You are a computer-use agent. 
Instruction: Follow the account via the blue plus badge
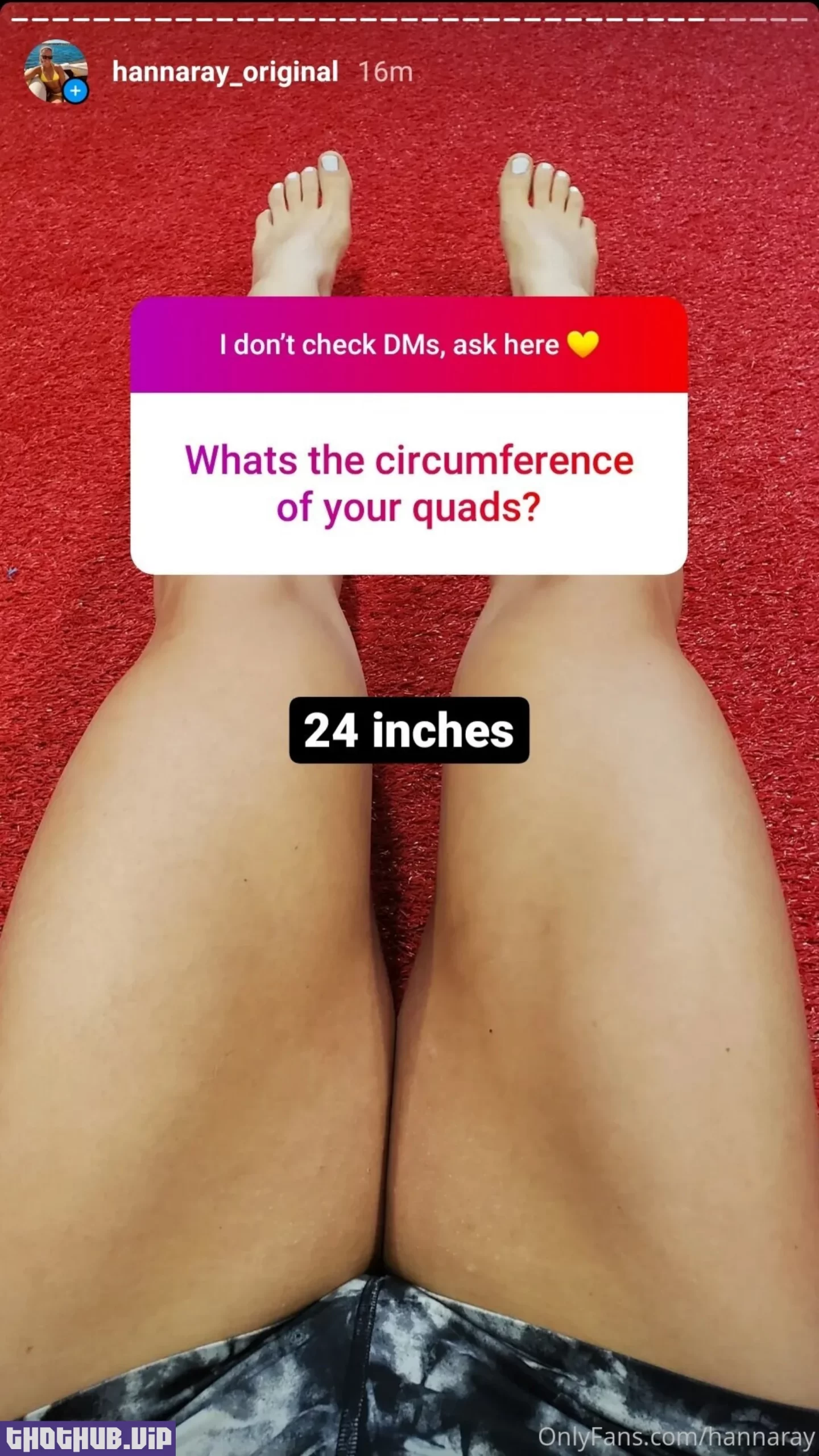(x=76, y=91)
